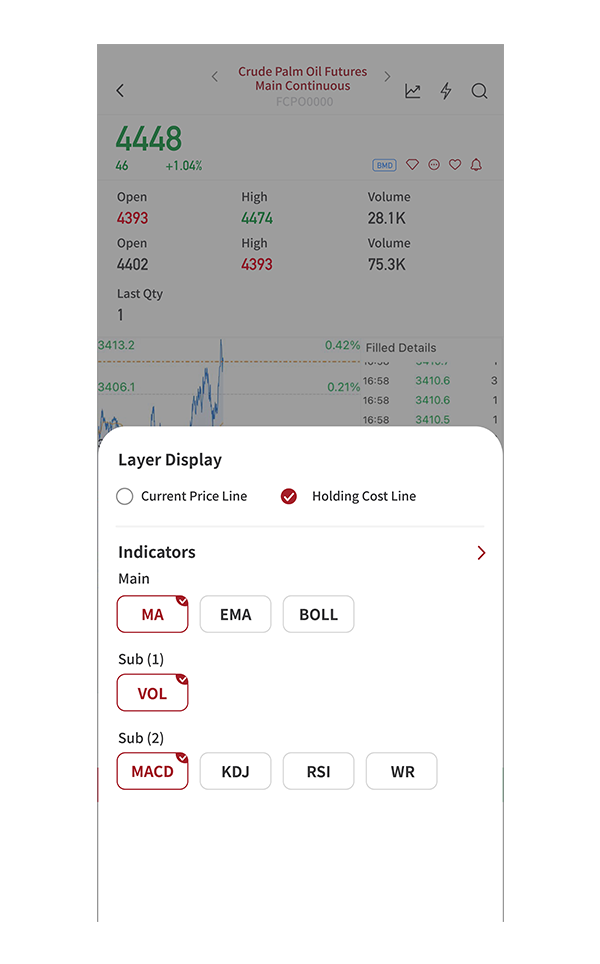Image resolution: width=600 pixels, height=964 pixels.
Task: Enable the Current Price Line option
Action: [125, 496]
